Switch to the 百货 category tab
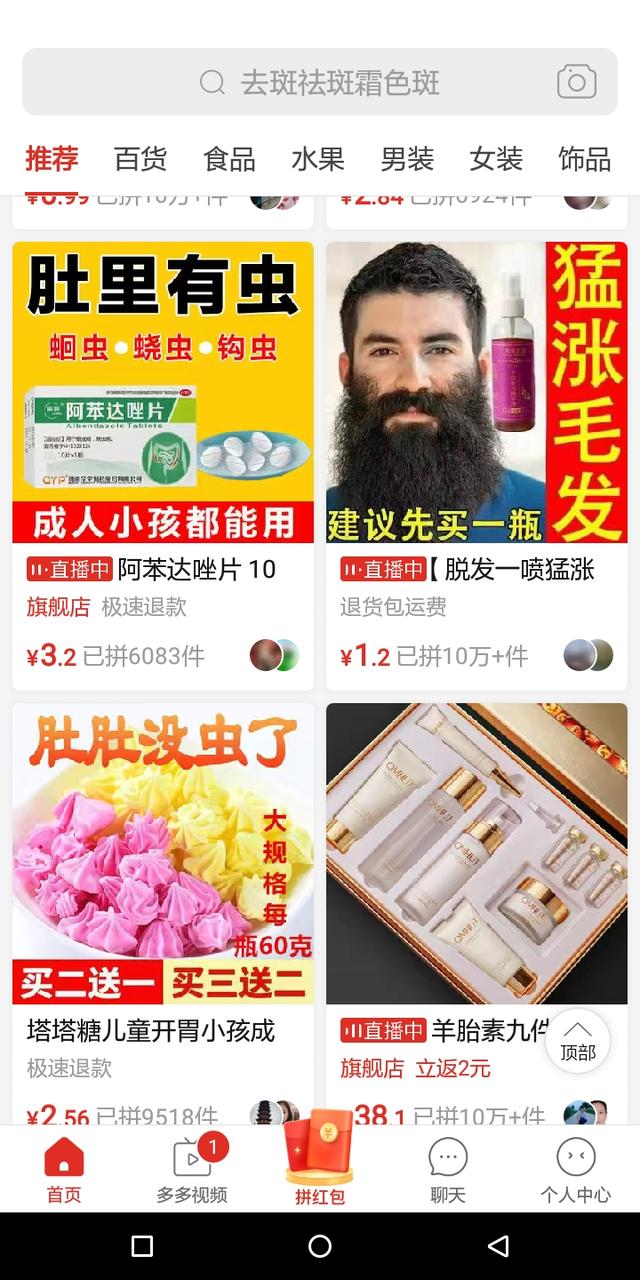The image size is (640, 1280). tap(140, 159)
